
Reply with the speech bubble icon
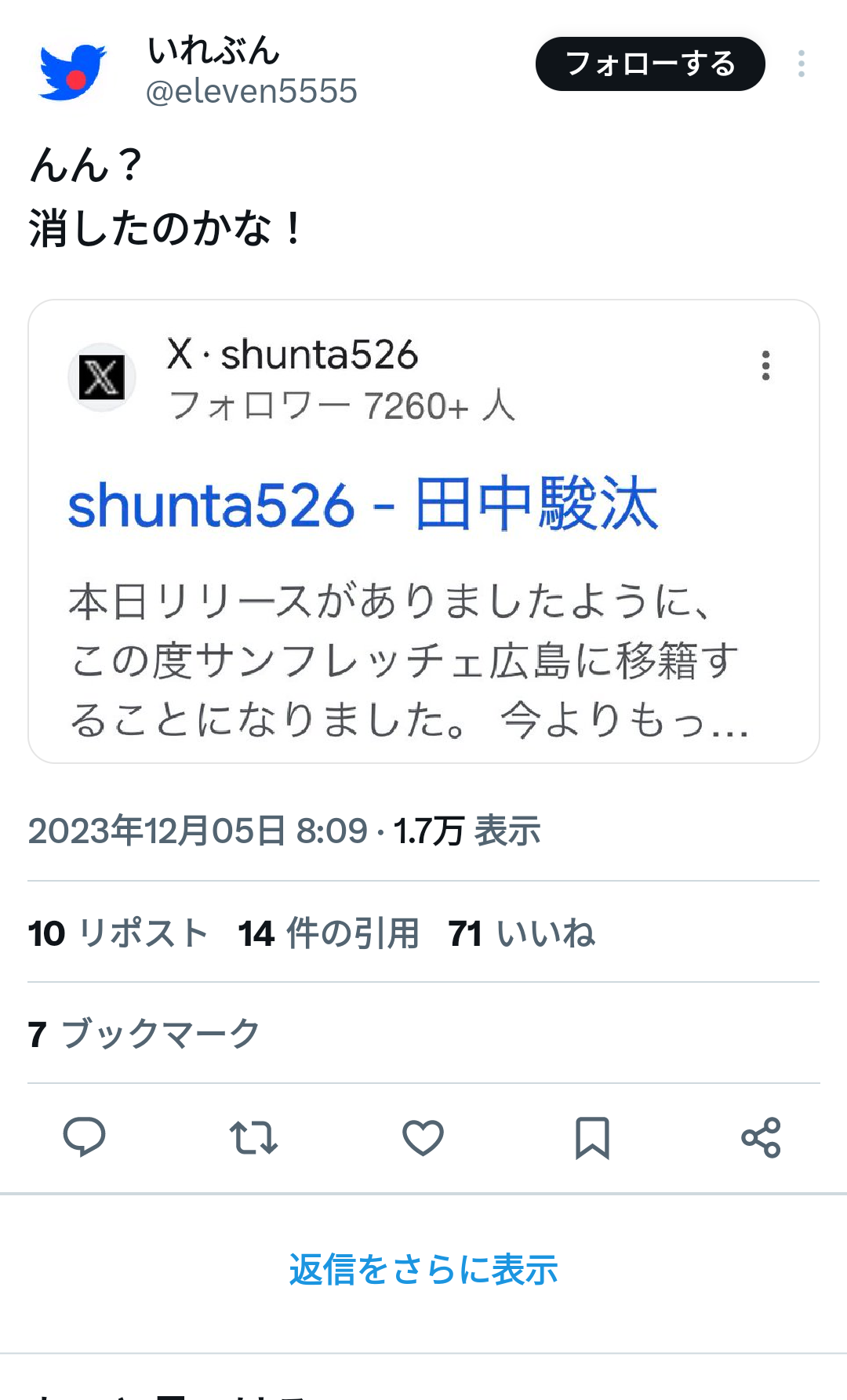point(84,1137)
